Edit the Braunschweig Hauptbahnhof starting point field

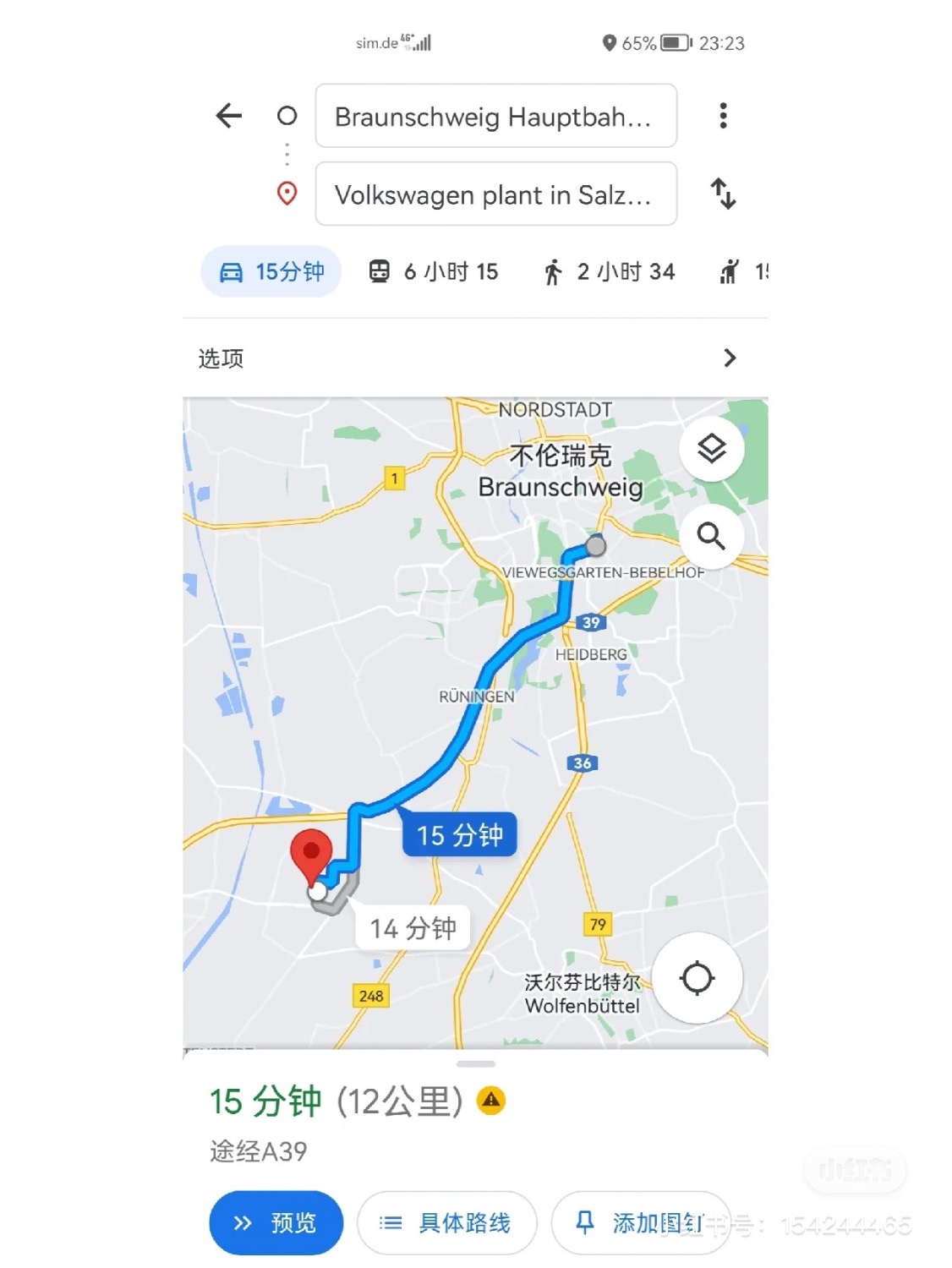tap(495, 117)
